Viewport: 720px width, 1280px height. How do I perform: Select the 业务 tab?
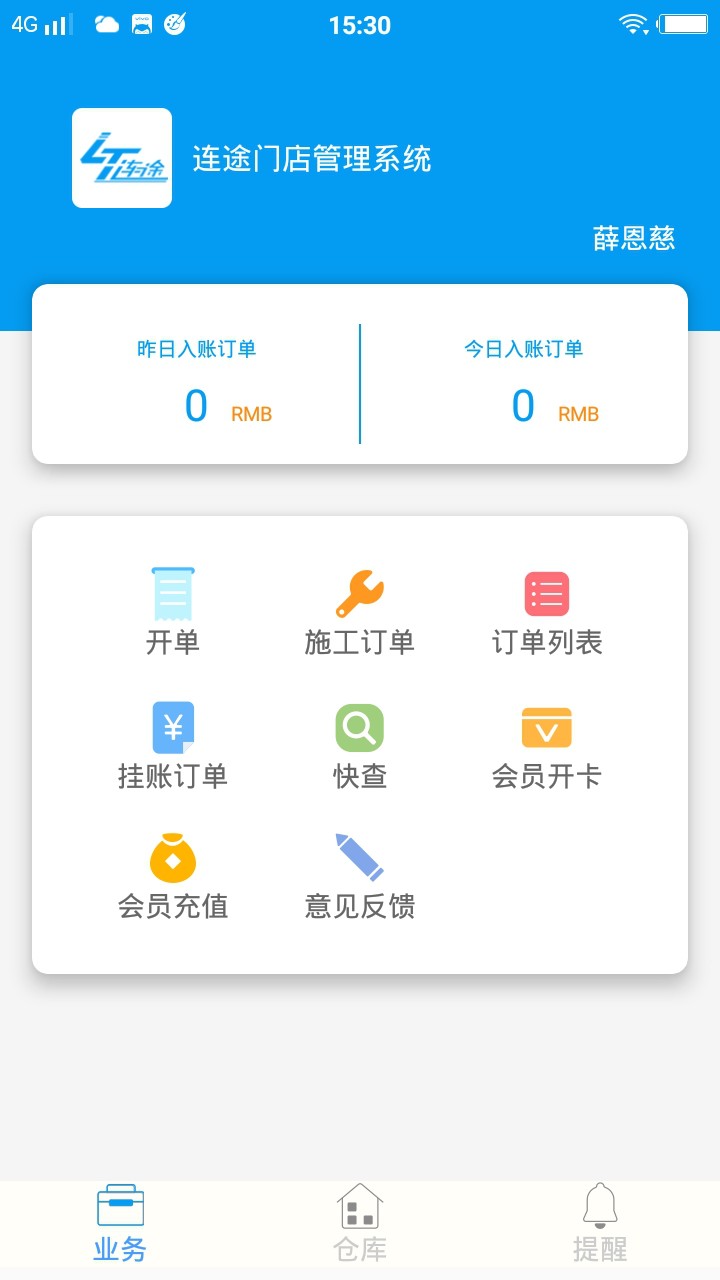coord(120,1222)
